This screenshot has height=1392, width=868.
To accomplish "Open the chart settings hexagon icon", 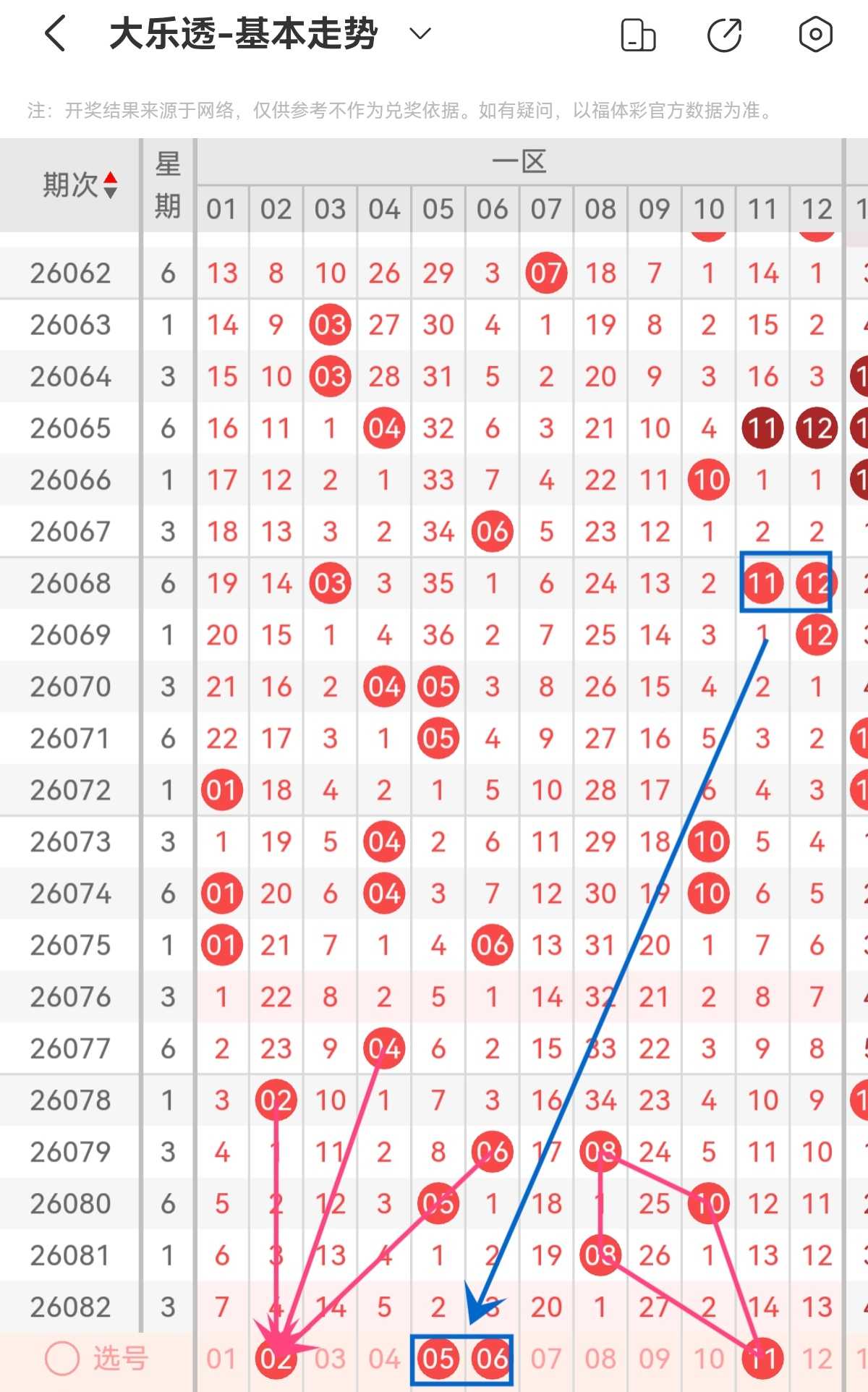I will point(815,34).
